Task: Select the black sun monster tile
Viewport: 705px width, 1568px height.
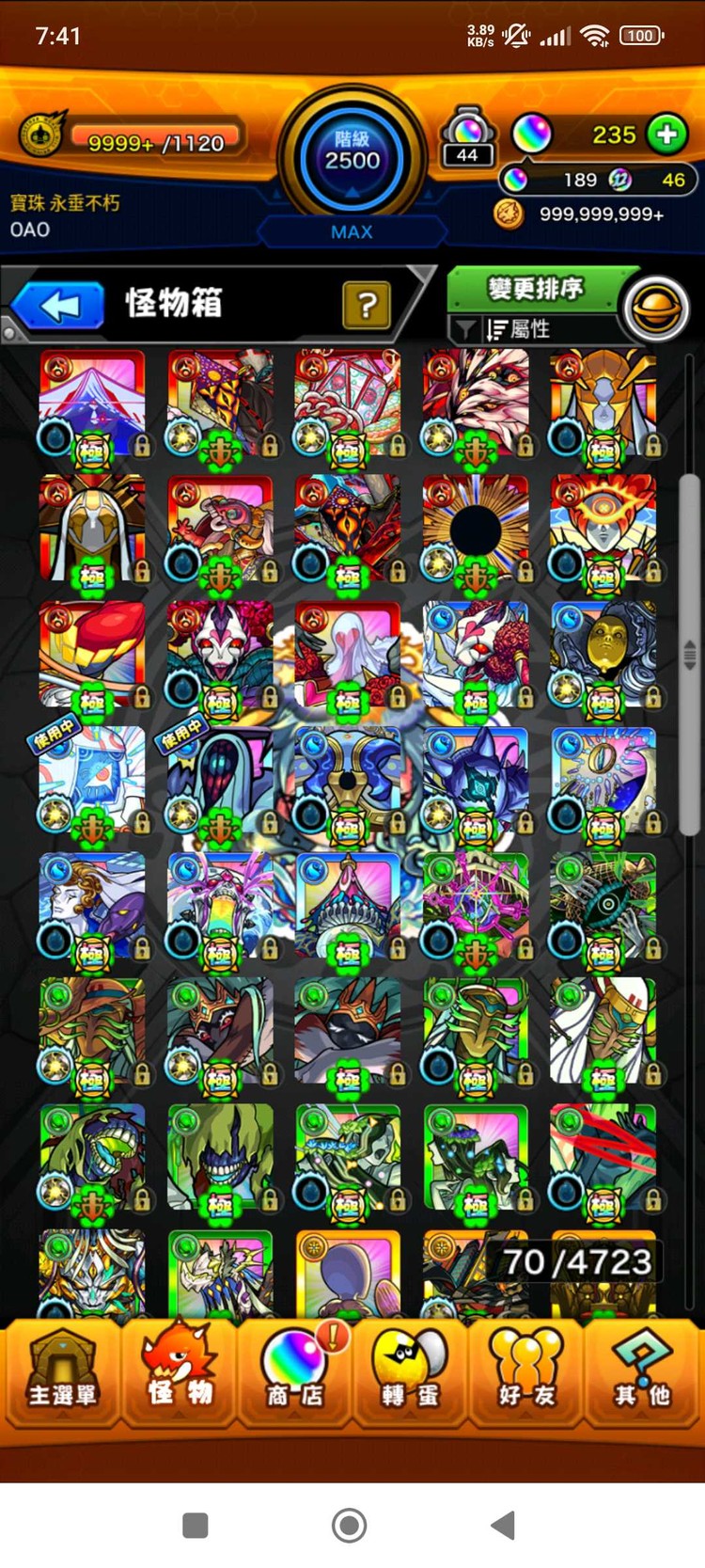Action: tap(476, 530)
